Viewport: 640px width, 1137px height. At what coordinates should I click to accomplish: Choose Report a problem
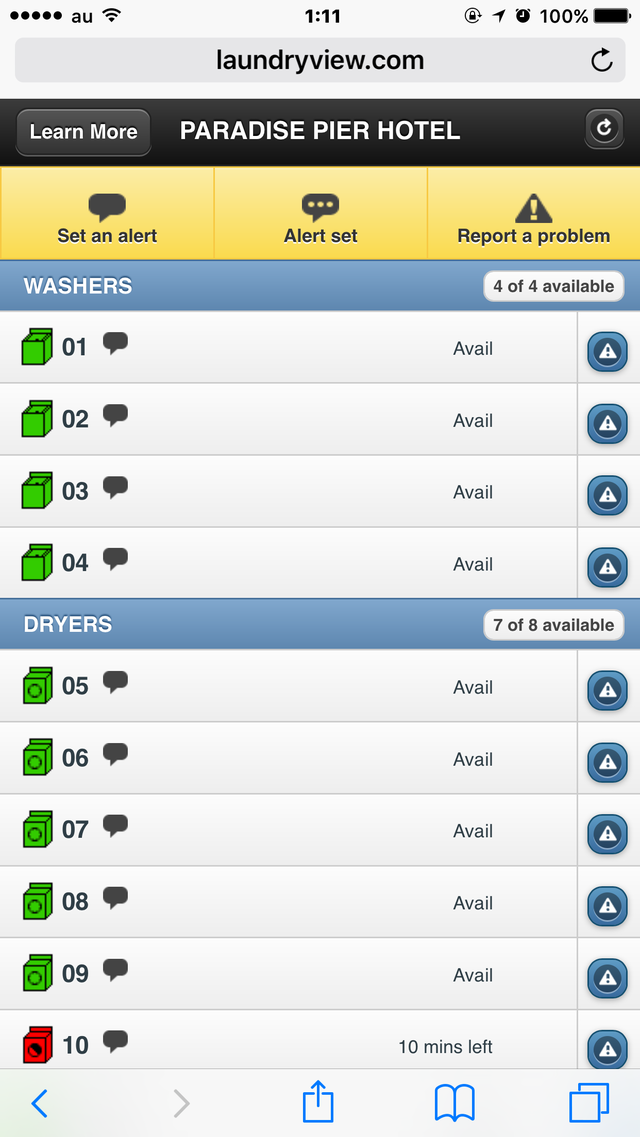(x=533, y=215)
